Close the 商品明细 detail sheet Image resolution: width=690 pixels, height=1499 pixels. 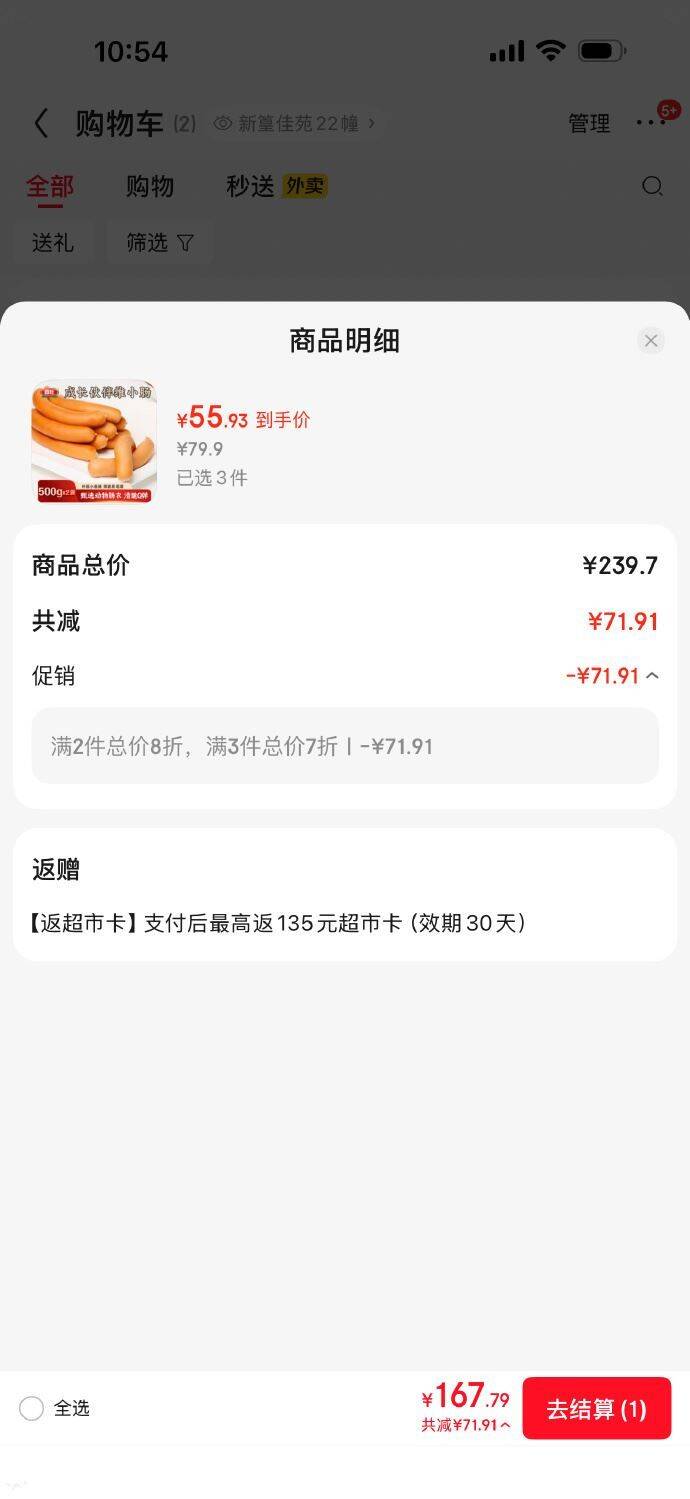651,341
